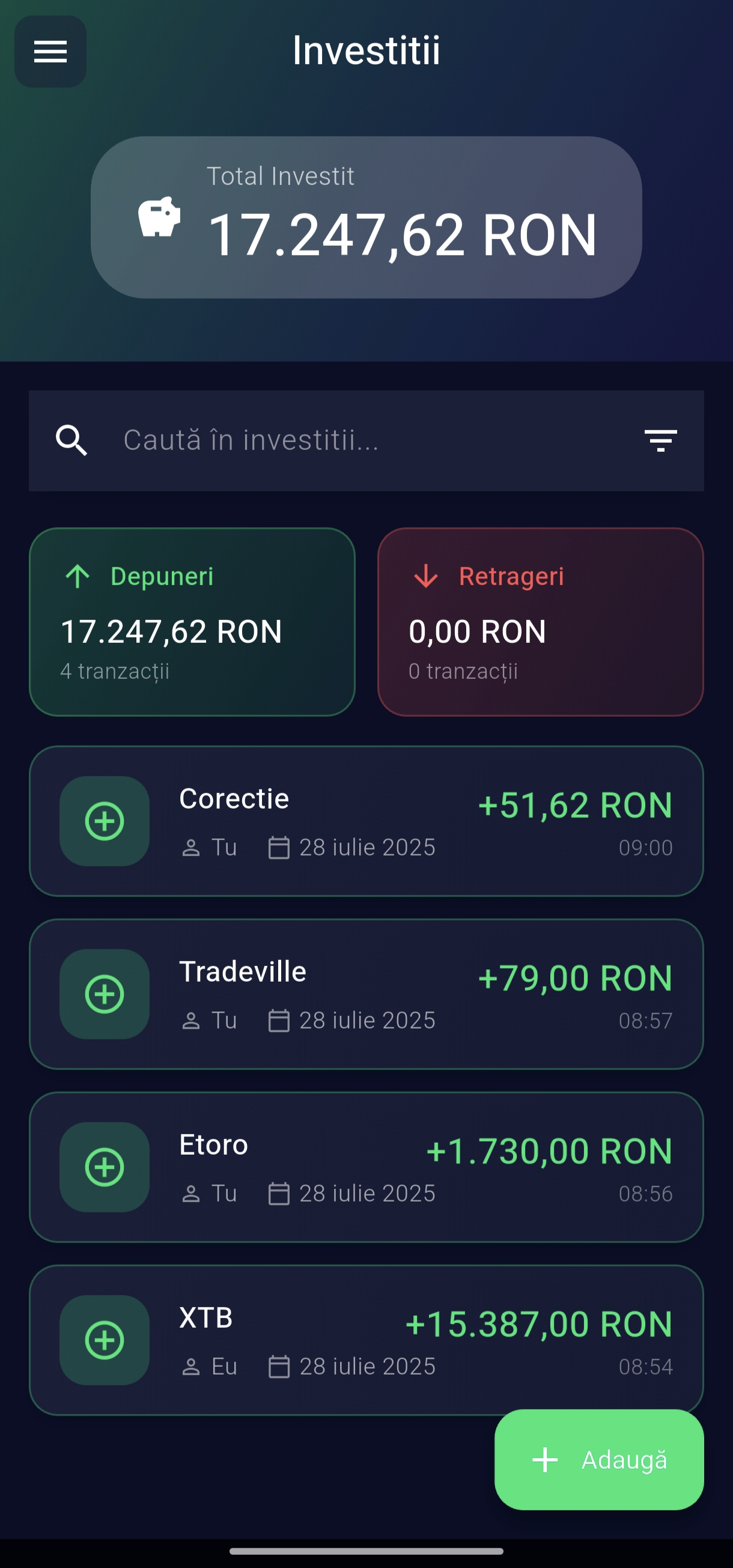This screenshot has width=733, height=1568.
Task: Open the Depuneri deposits card
Action: (x=192, y=621)
